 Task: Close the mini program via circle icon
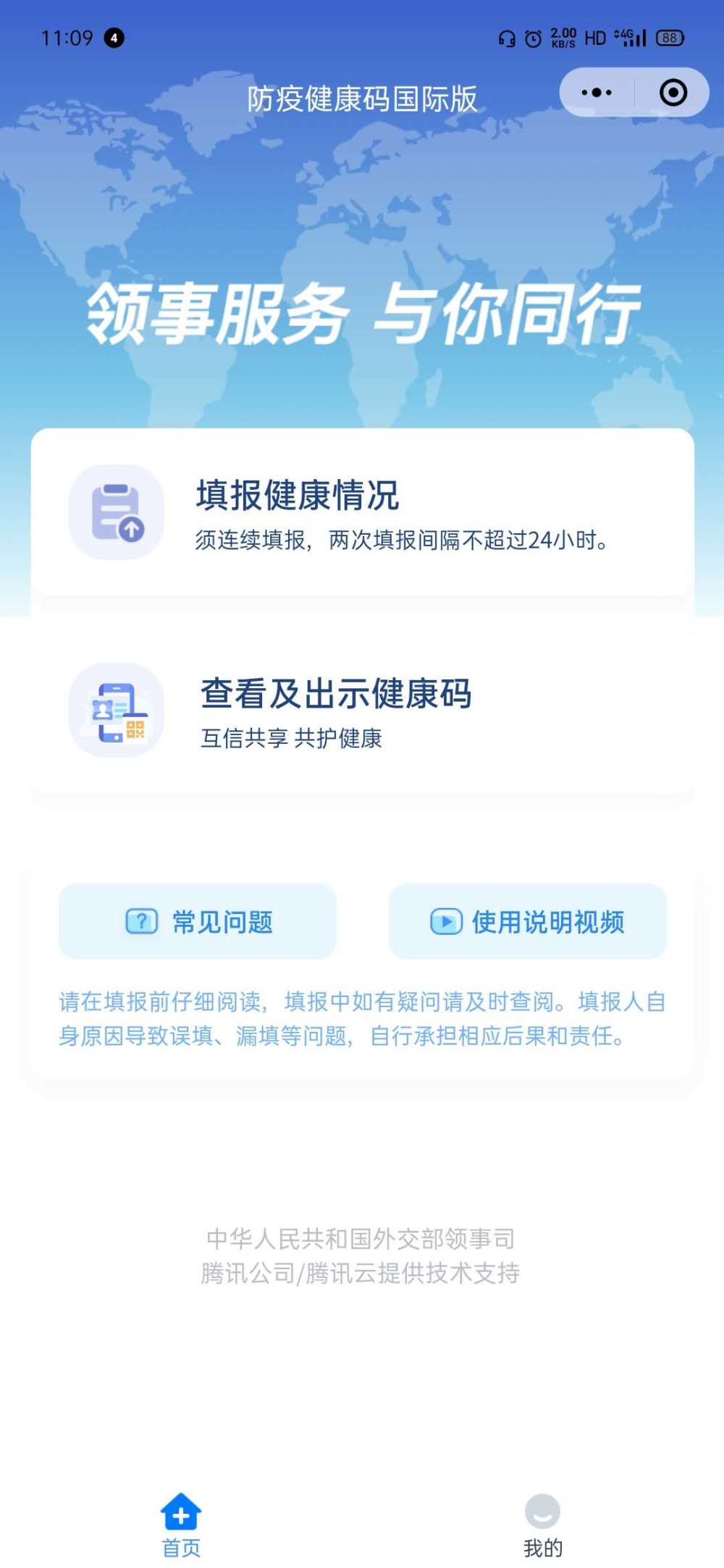click(673, 93)
